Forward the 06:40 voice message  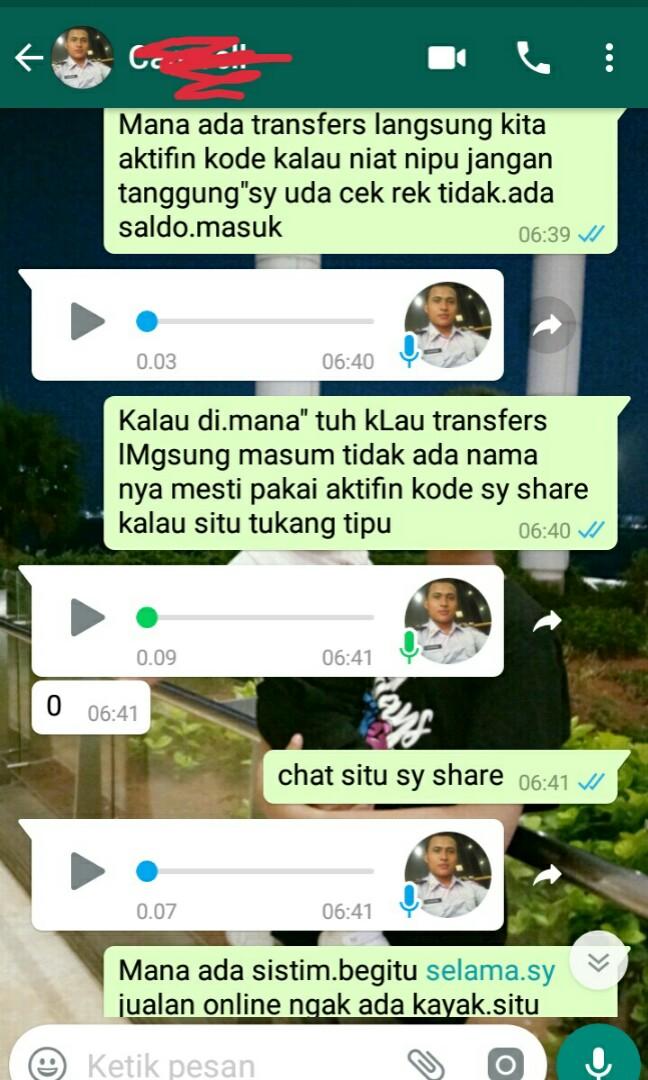(x=548, y=325)
